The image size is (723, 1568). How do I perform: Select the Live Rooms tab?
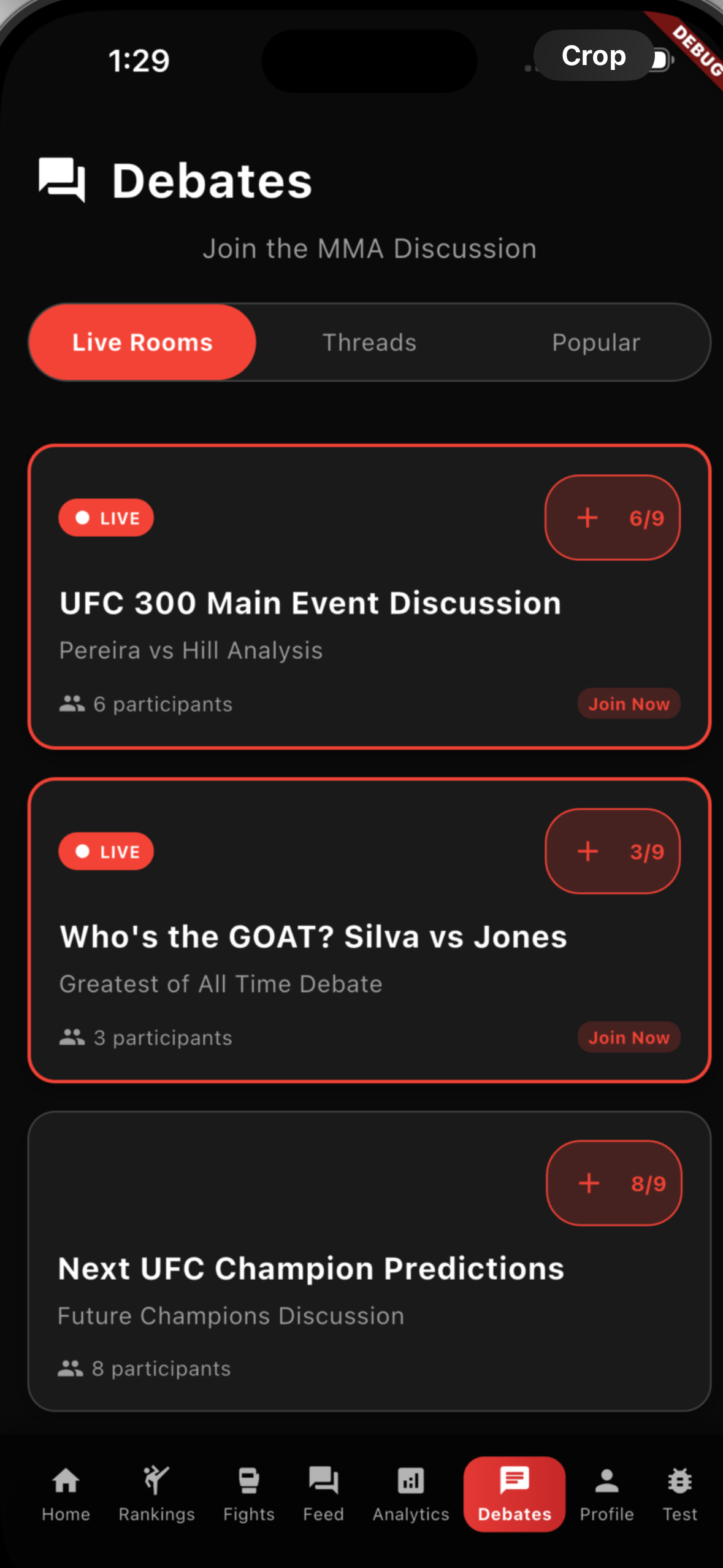point(142,342)
